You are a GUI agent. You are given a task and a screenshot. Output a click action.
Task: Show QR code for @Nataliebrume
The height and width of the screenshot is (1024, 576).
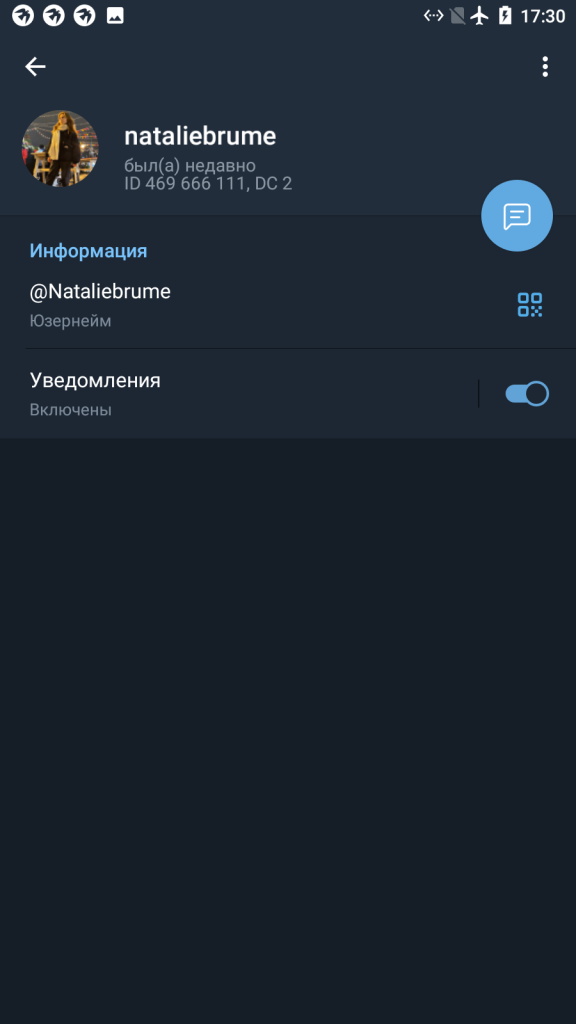click(530, 304)
